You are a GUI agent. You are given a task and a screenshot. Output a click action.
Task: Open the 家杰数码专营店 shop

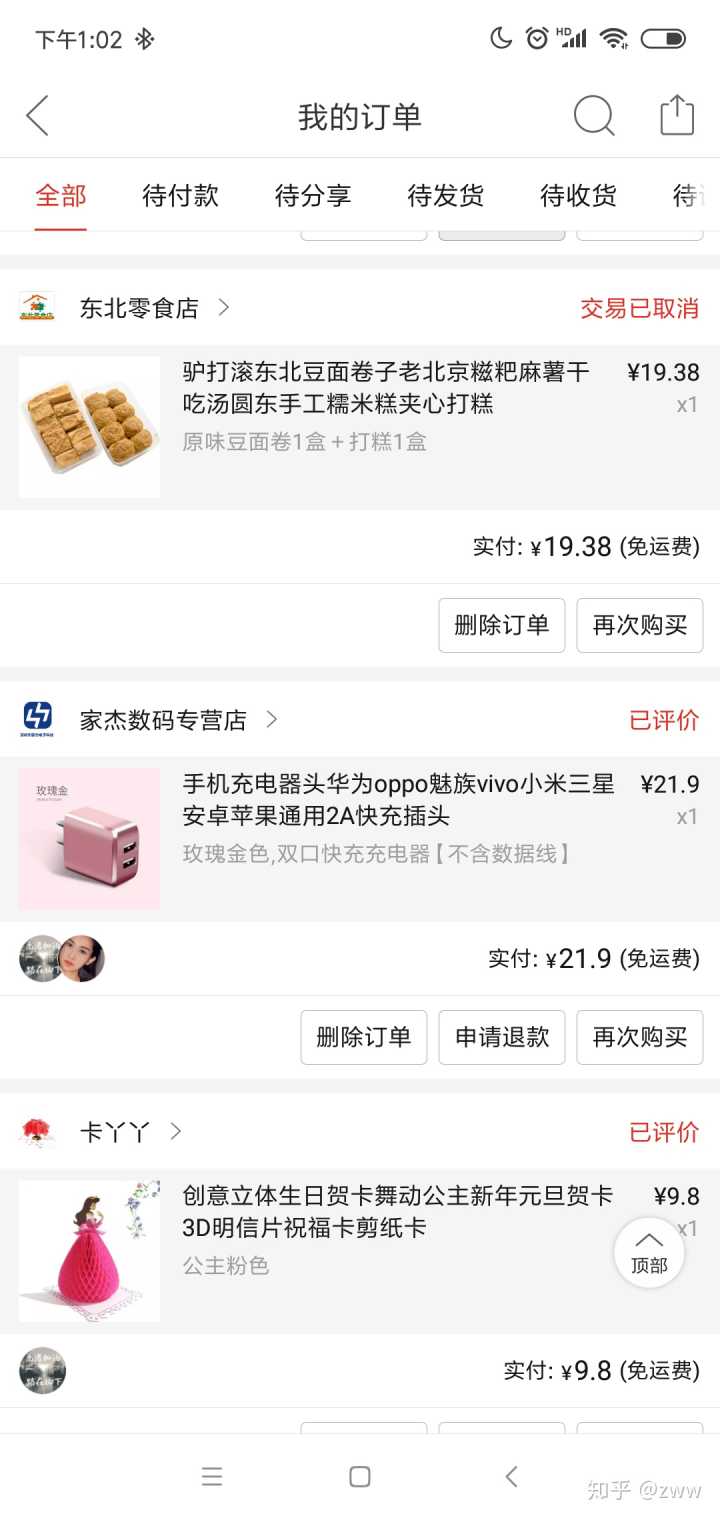pos(163,720)
